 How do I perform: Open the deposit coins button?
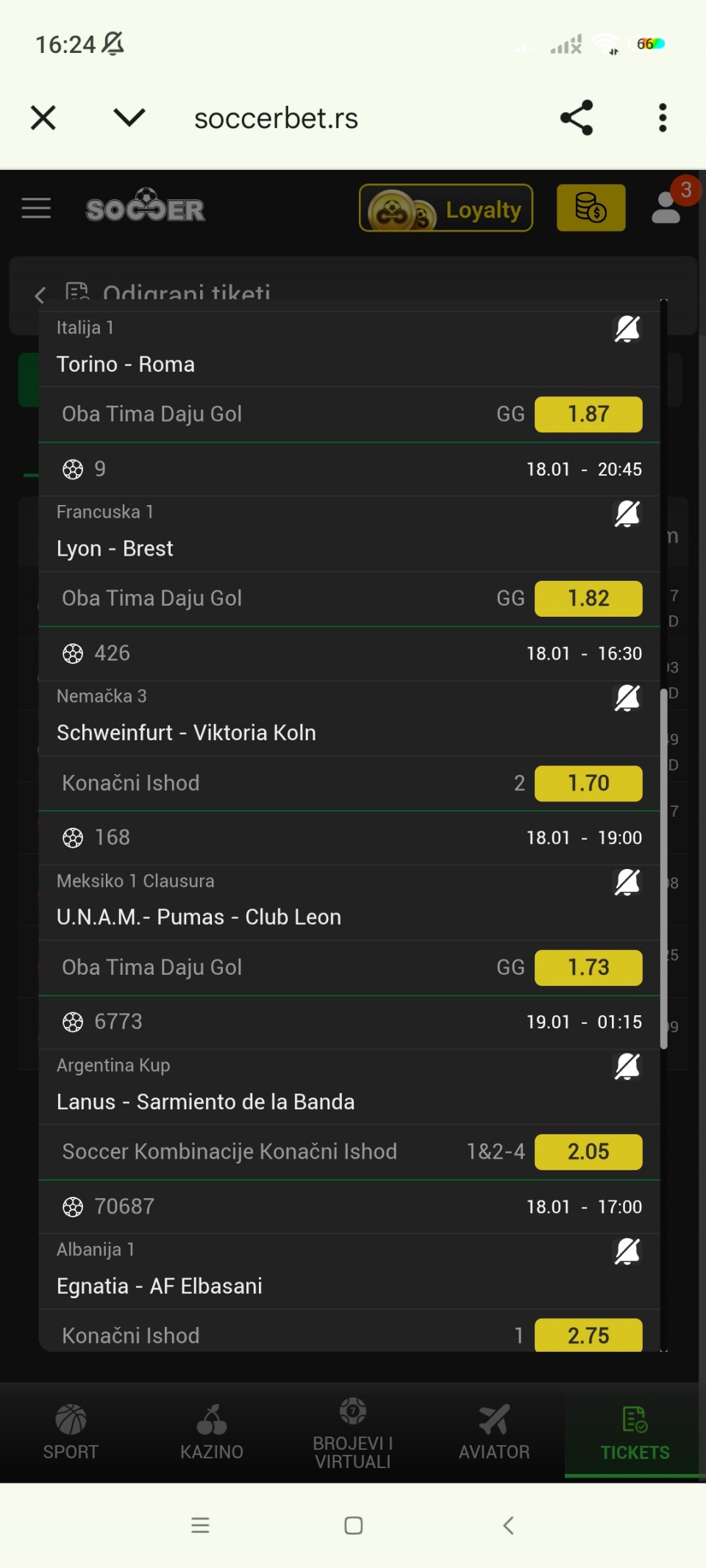(x=591, y=209)
